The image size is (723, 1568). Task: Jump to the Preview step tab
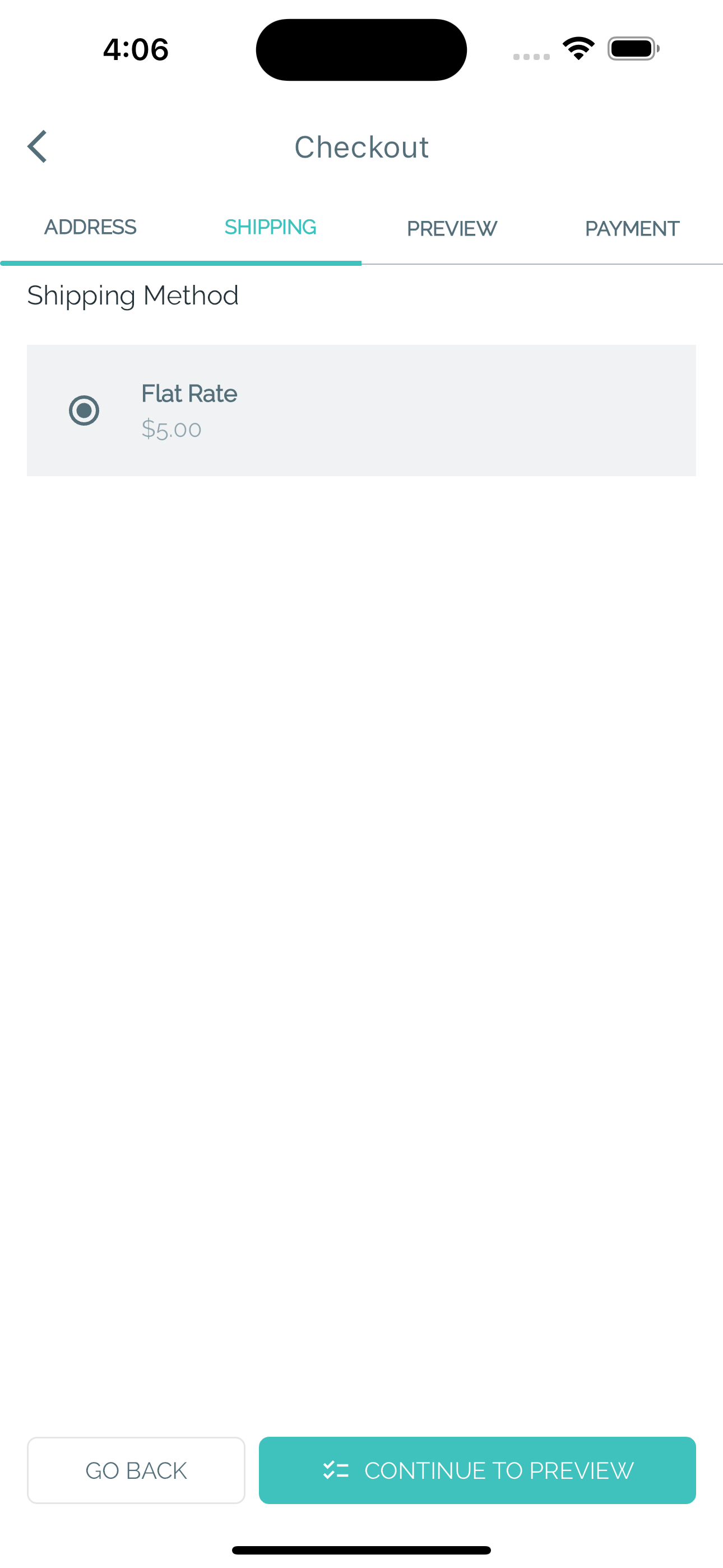coord(452,229)
